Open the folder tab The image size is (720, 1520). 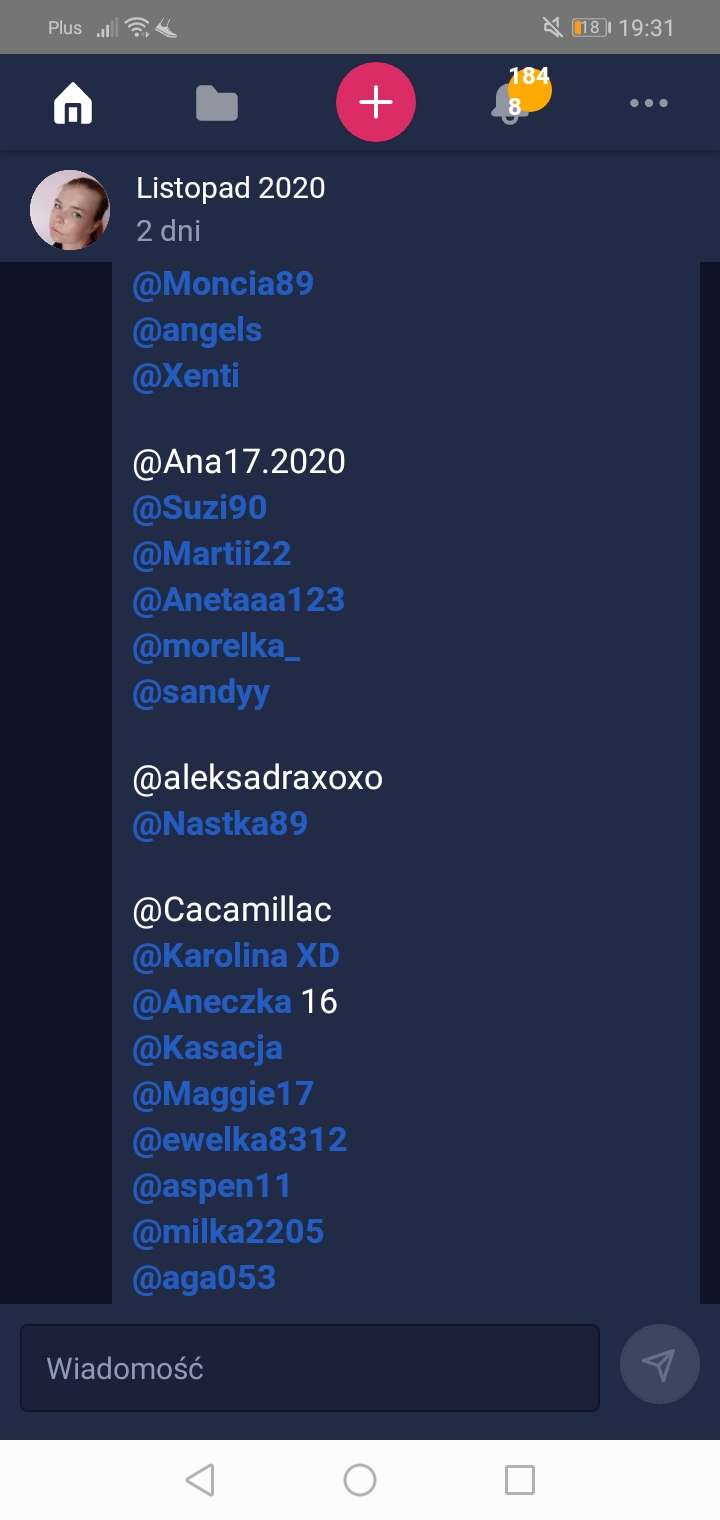[217, 103]
